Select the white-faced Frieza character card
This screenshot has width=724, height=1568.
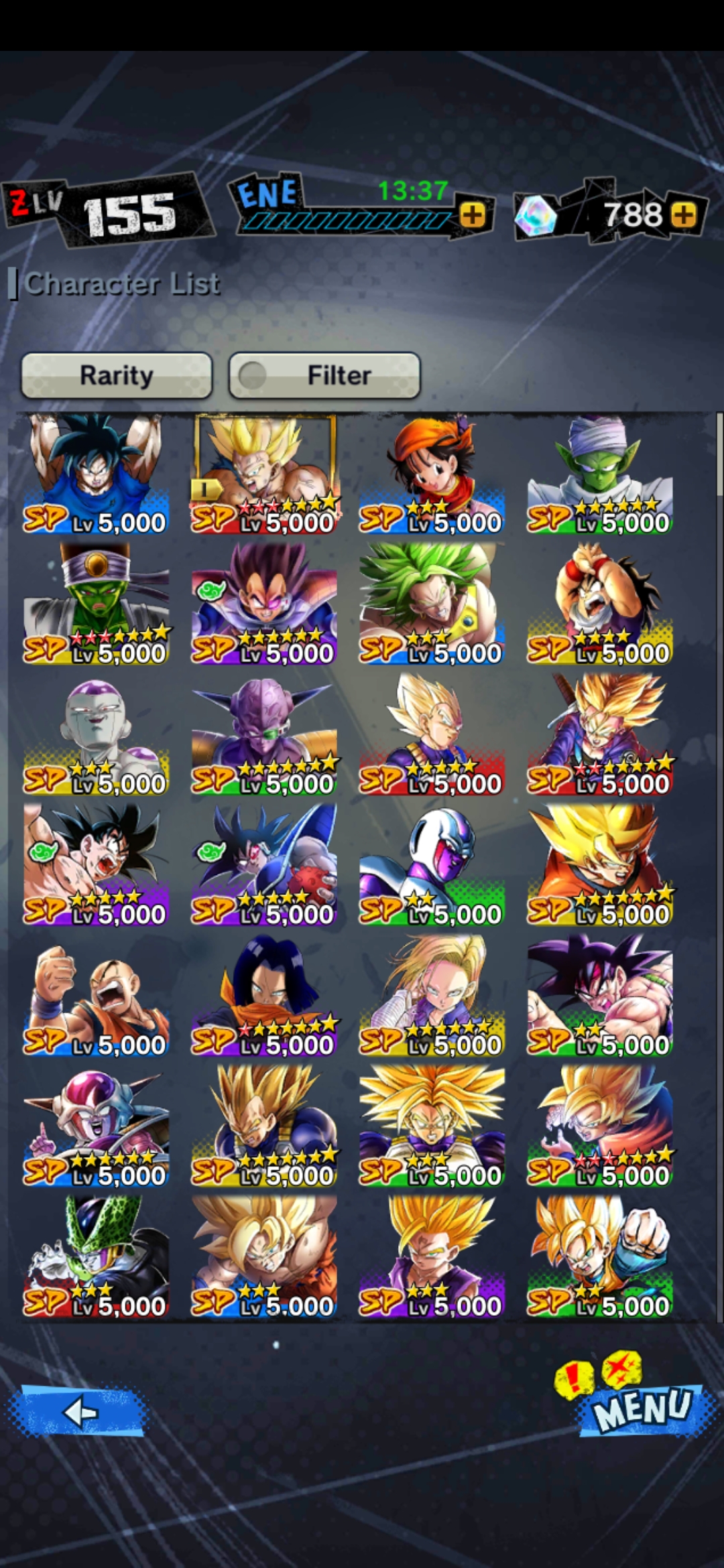(96, 735)
